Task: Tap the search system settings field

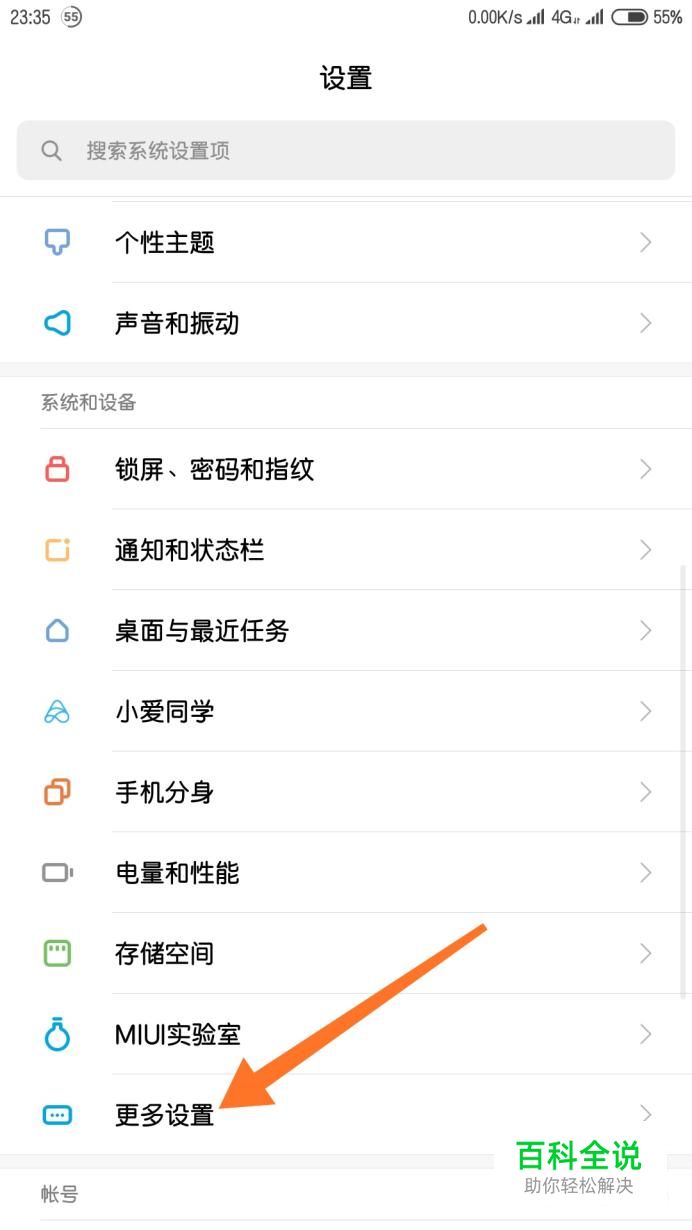Action: click(346, 151)
